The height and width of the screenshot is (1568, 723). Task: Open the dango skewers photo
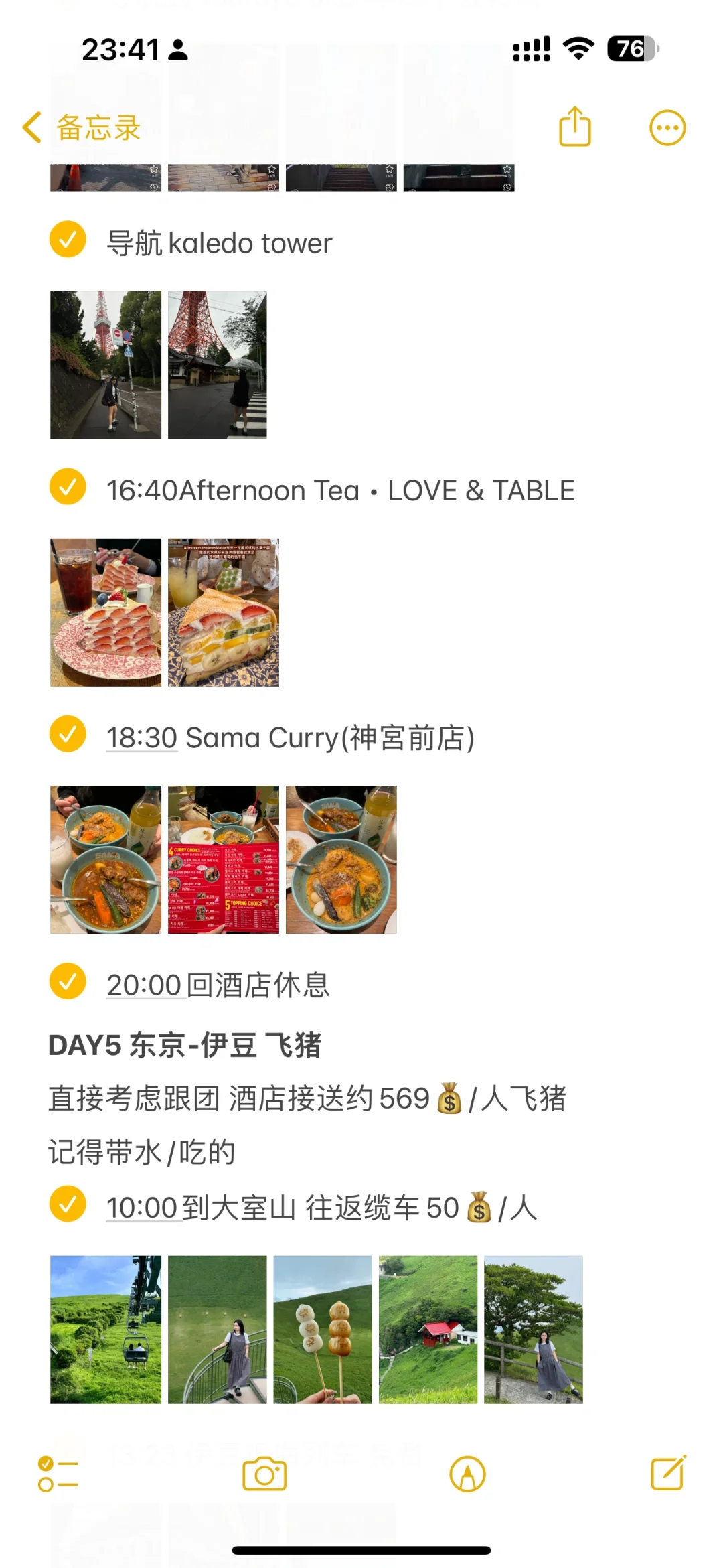323,1330
